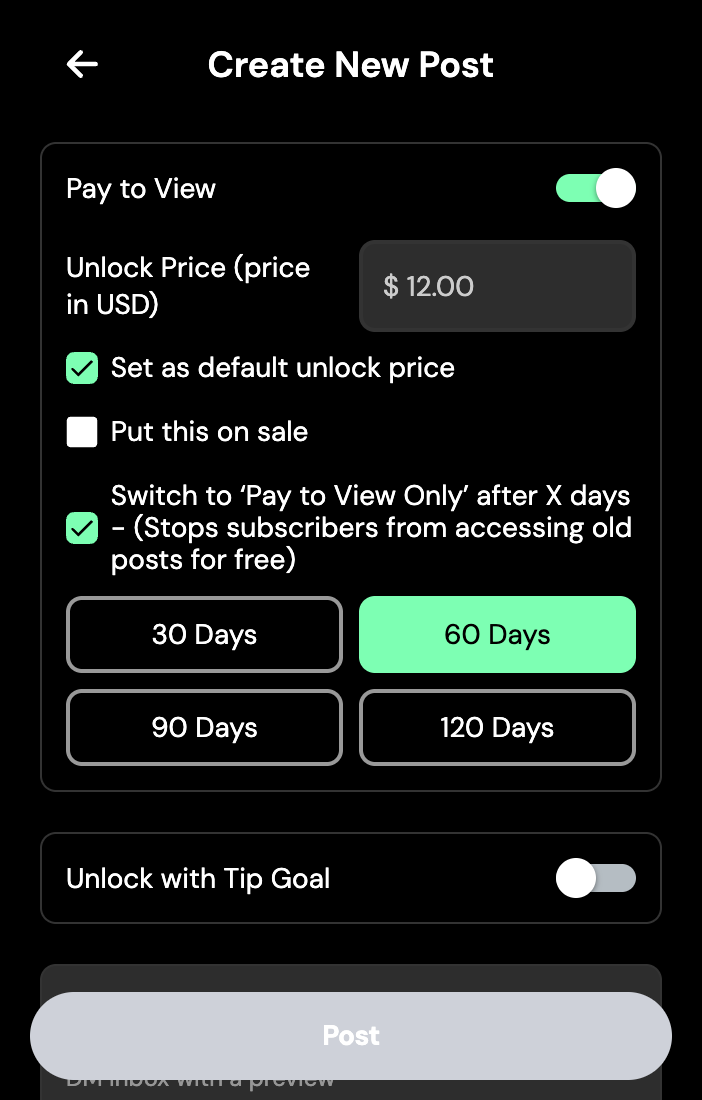Uncheck Switch to Pay to View Only
The image size is (702, 1100).
[82, 528]
